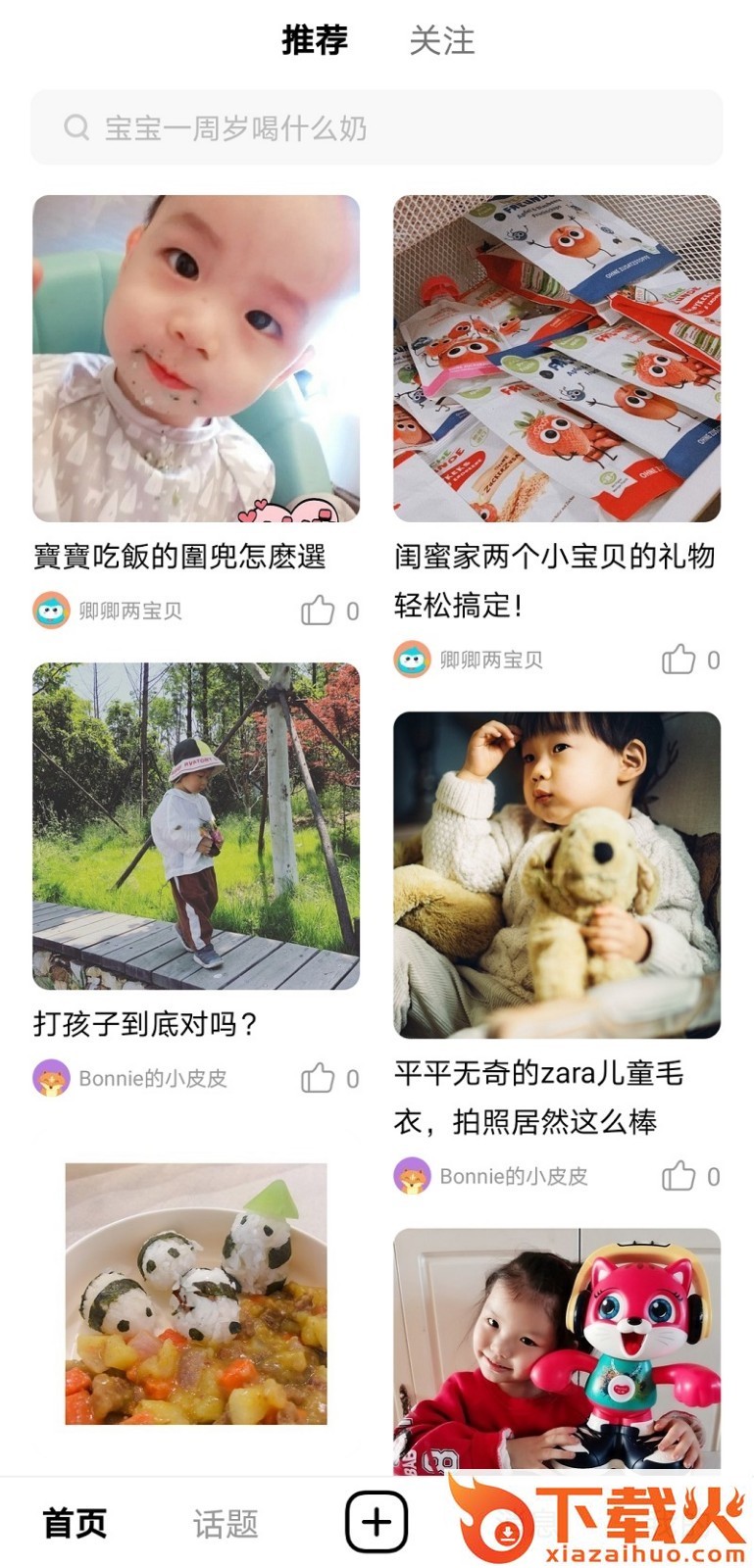Open the post 打孩子到底对吗？
754x1568 pixels.
[196, 826]
